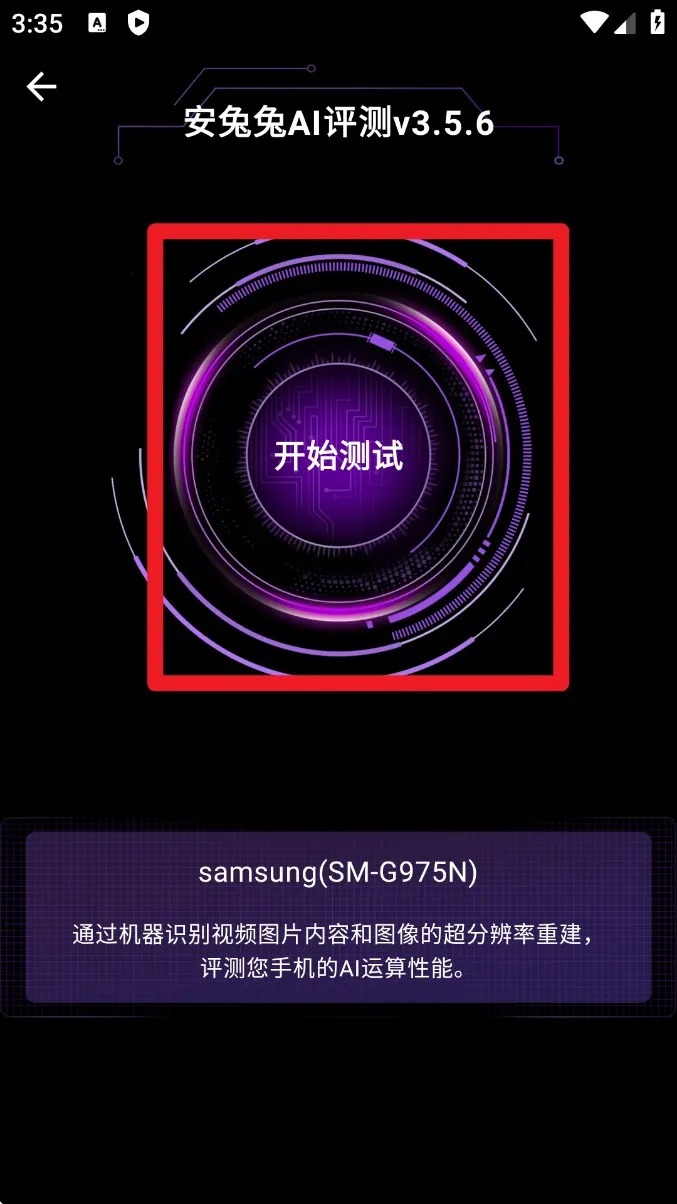The width and height of the screenshot is (677, 1204).
Task: Start the AI test with 开始测试
Action: click(338, 456)
